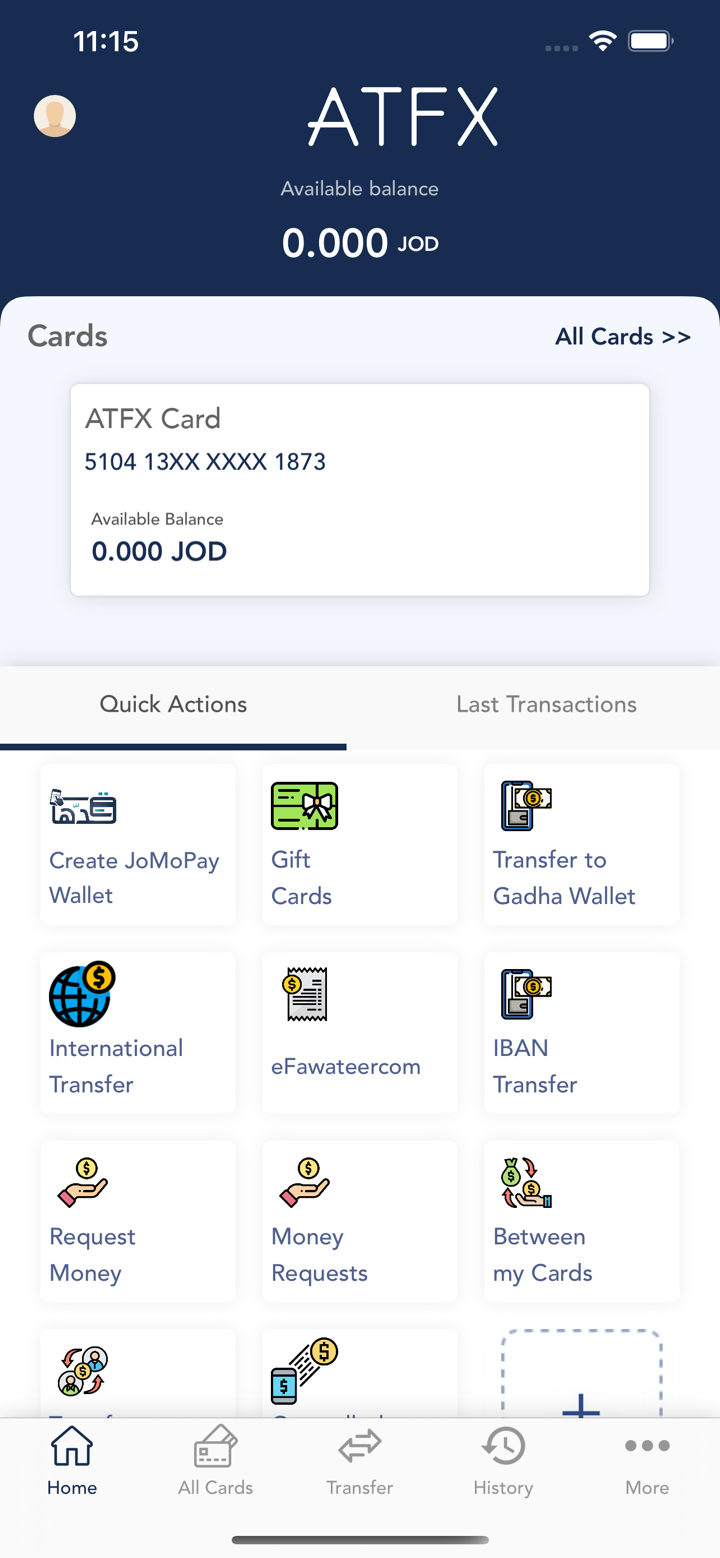Start an IBAN Transfer
This screenshot has width=720, height=1558.
[x=581, y=1033]
